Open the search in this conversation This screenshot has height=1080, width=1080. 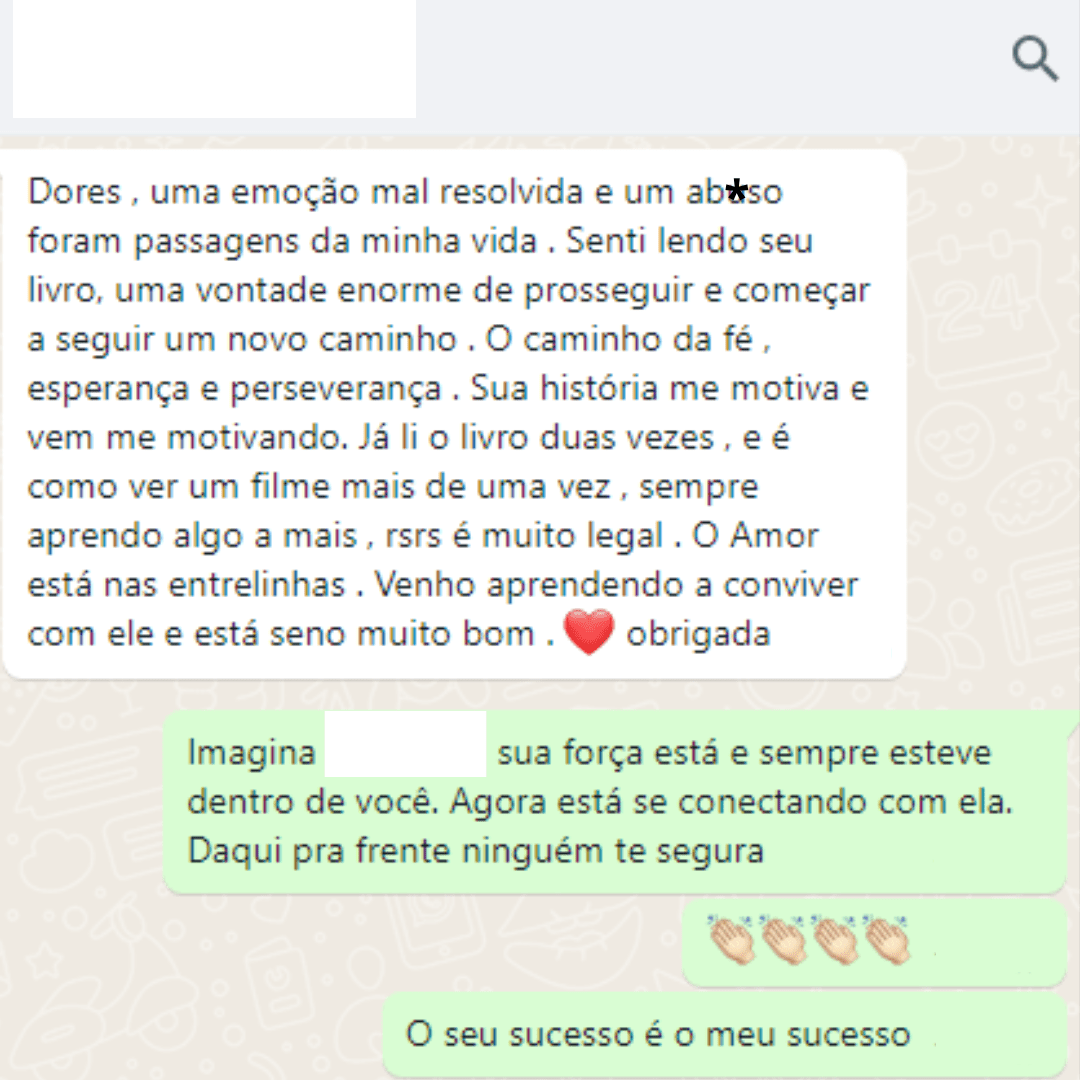pyautogui.click(x=1034, y=59)
